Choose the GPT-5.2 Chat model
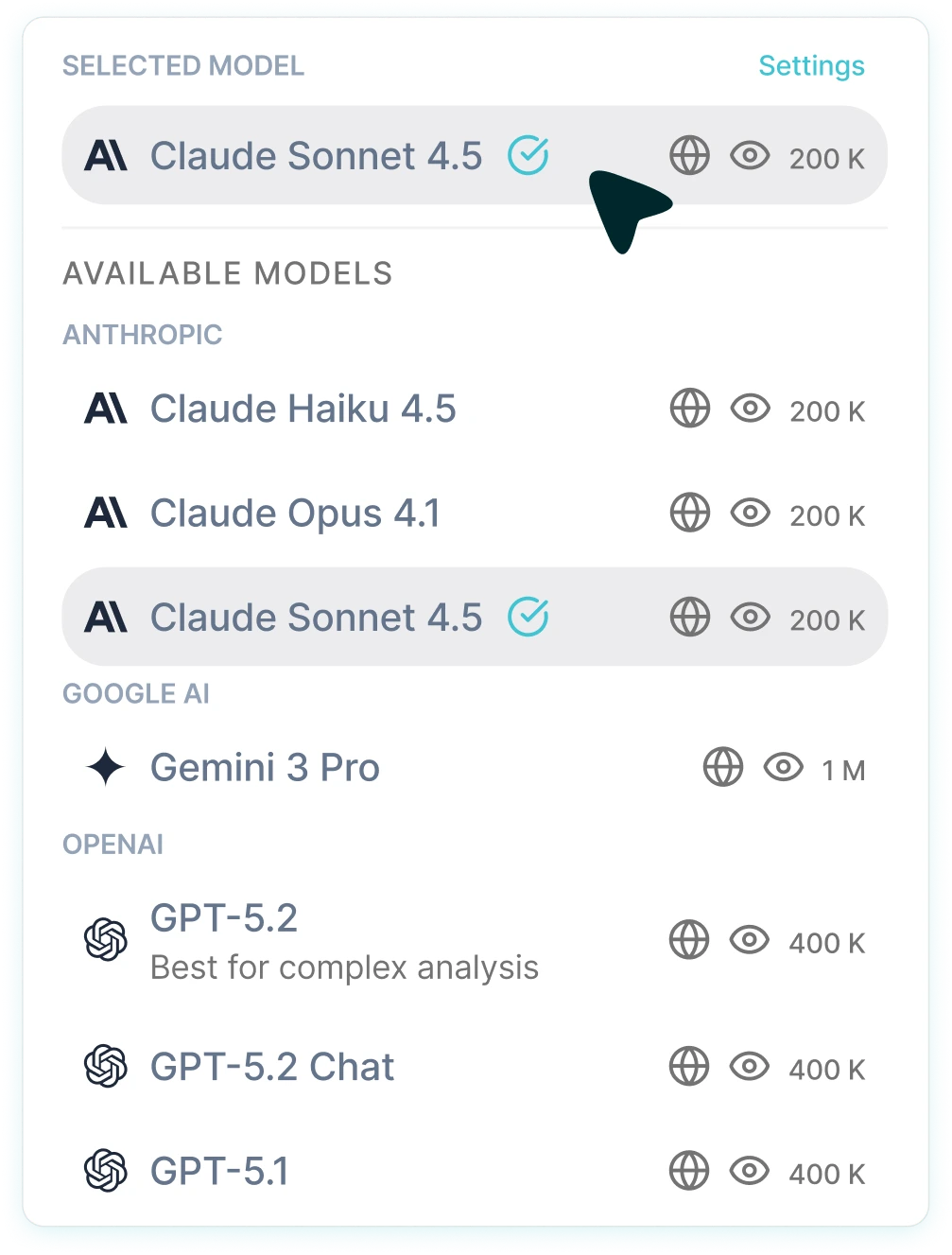Viewport: 952px width, 1255px height. [475, 1067]
